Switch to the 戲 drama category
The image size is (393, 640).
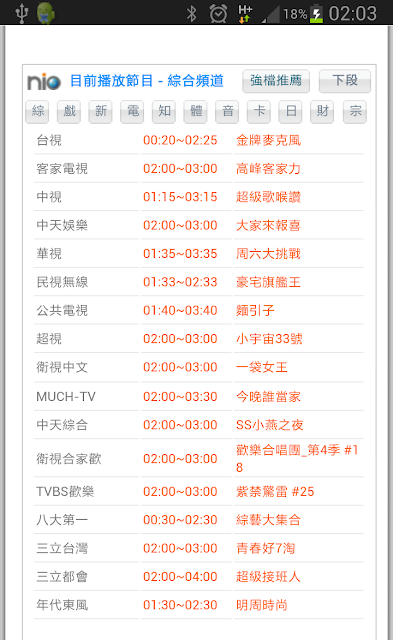[69, 111]
